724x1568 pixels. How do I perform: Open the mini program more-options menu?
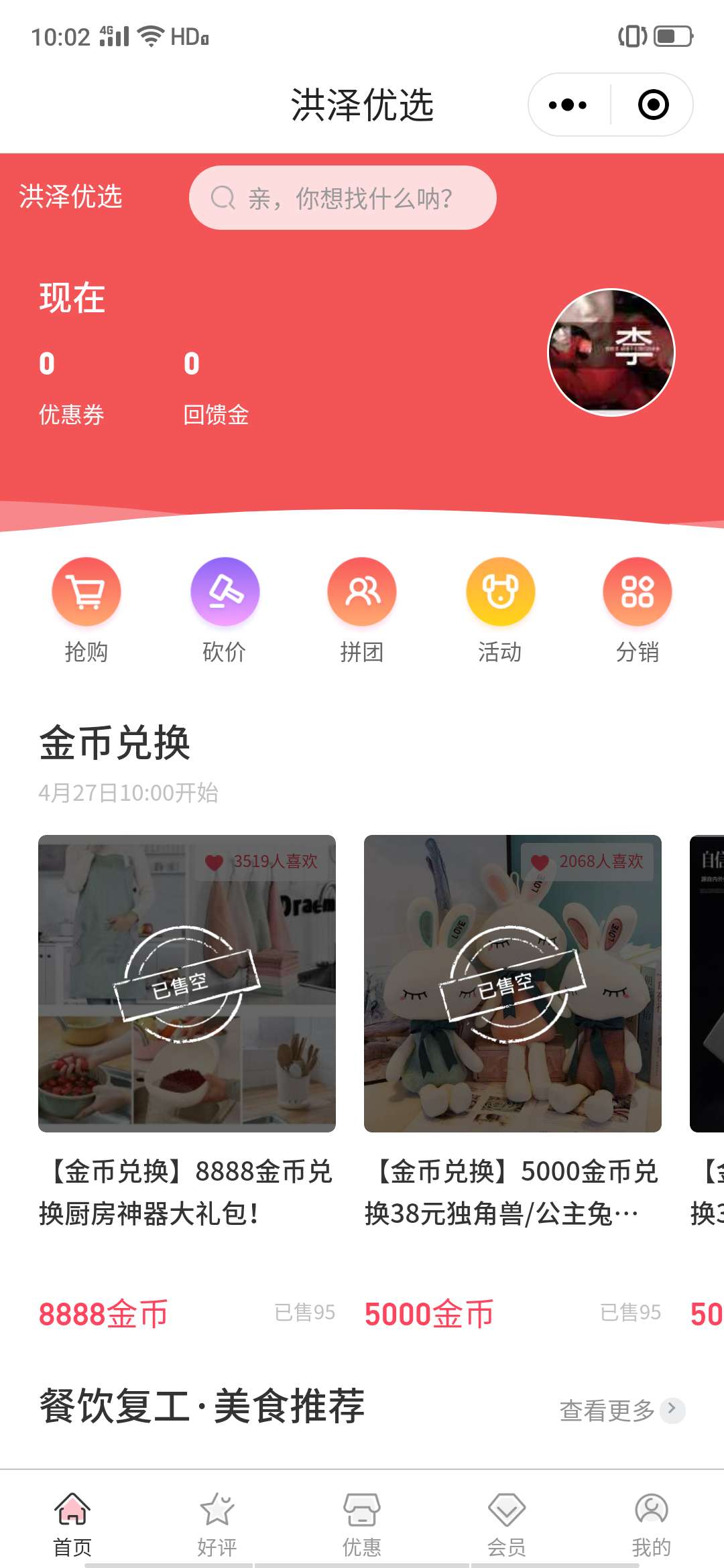click(x=568, y=105)
